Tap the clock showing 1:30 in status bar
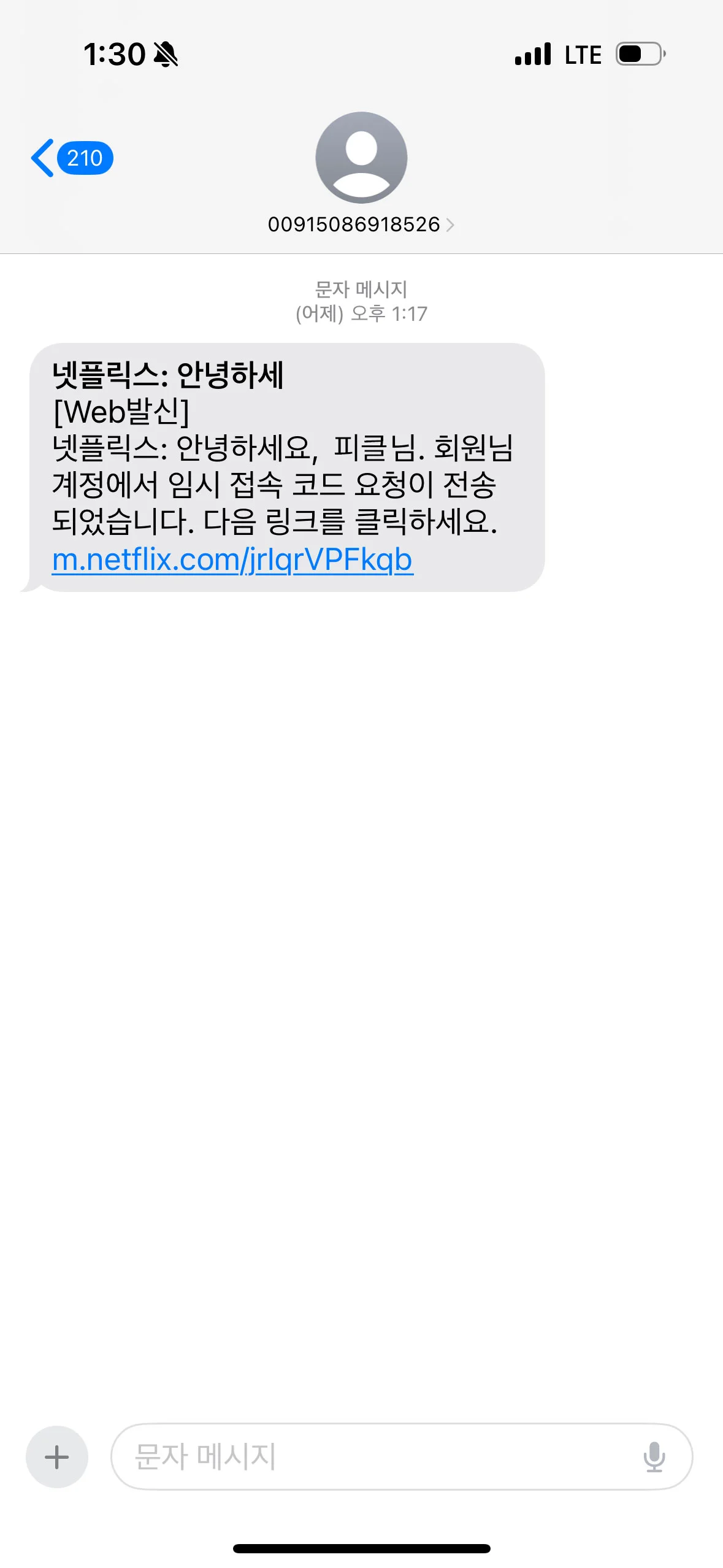Screen dimensions: 723x1568 pos(113,53)
